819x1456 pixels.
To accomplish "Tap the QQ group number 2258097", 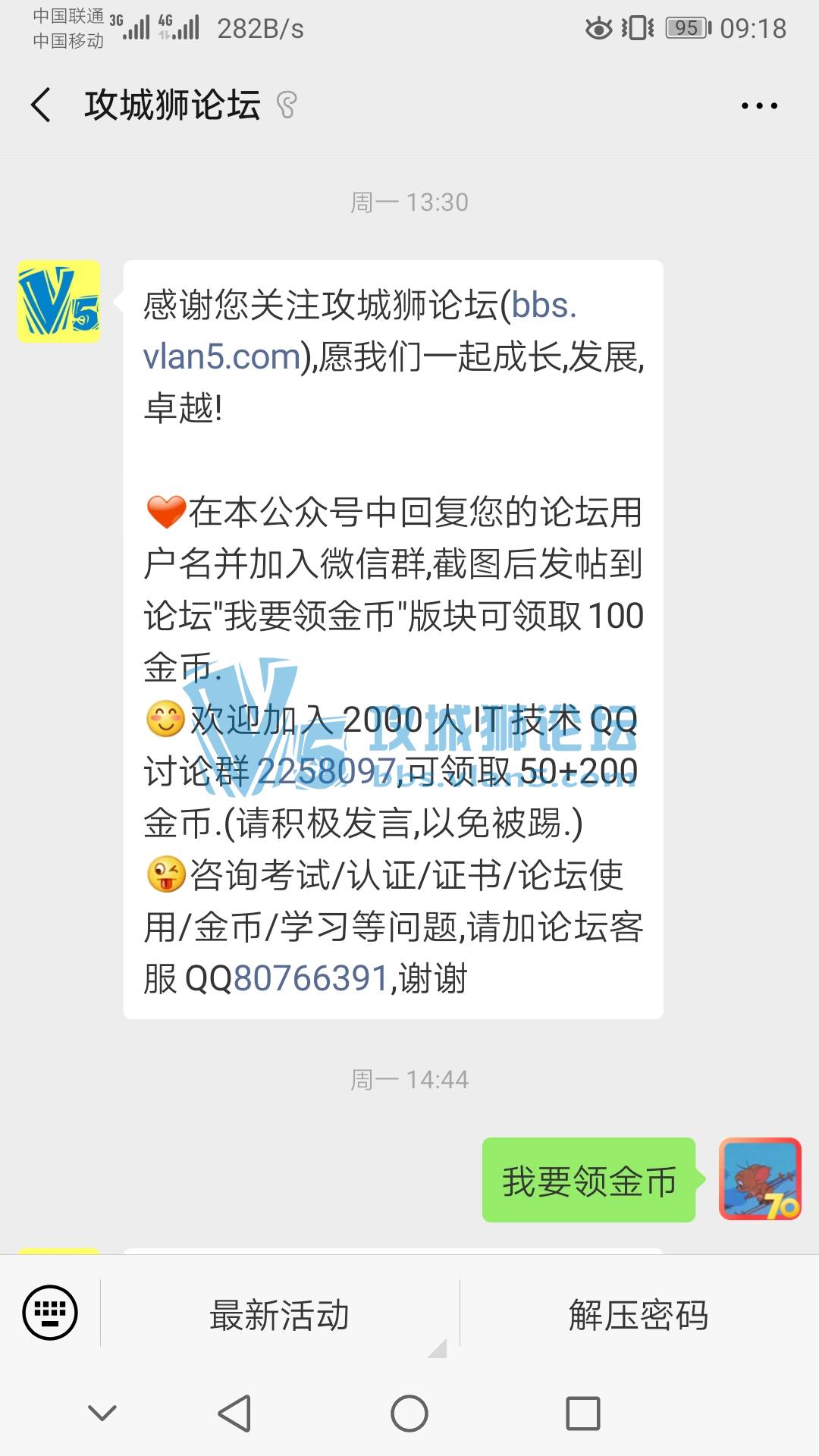I will click(x=326, y=772).
